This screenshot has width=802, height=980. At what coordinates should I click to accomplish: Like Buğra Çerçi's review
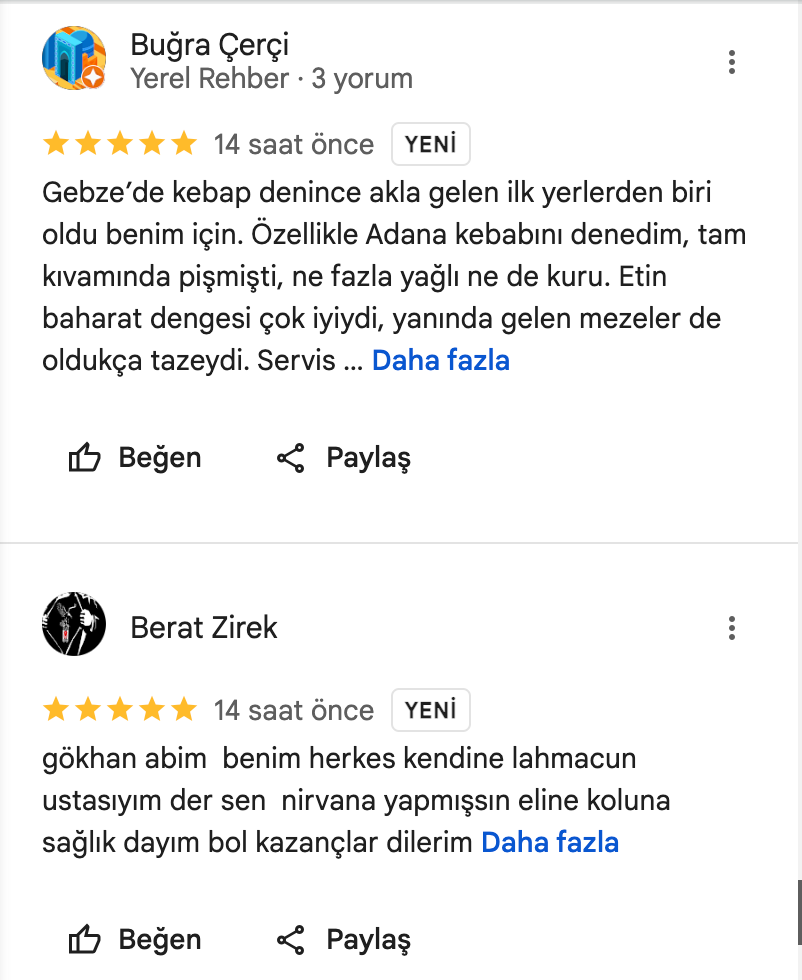135,458
